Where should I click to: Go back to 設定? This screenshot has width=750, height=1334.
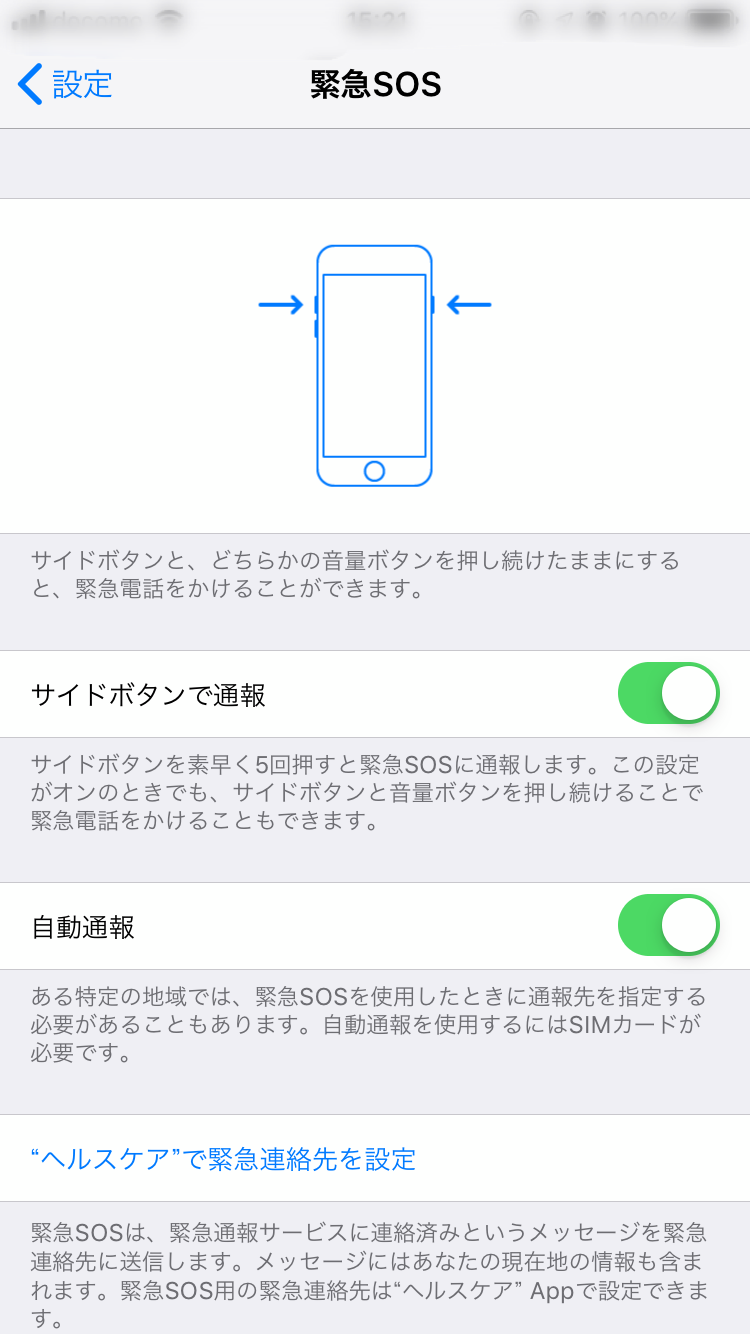(66, 84)
